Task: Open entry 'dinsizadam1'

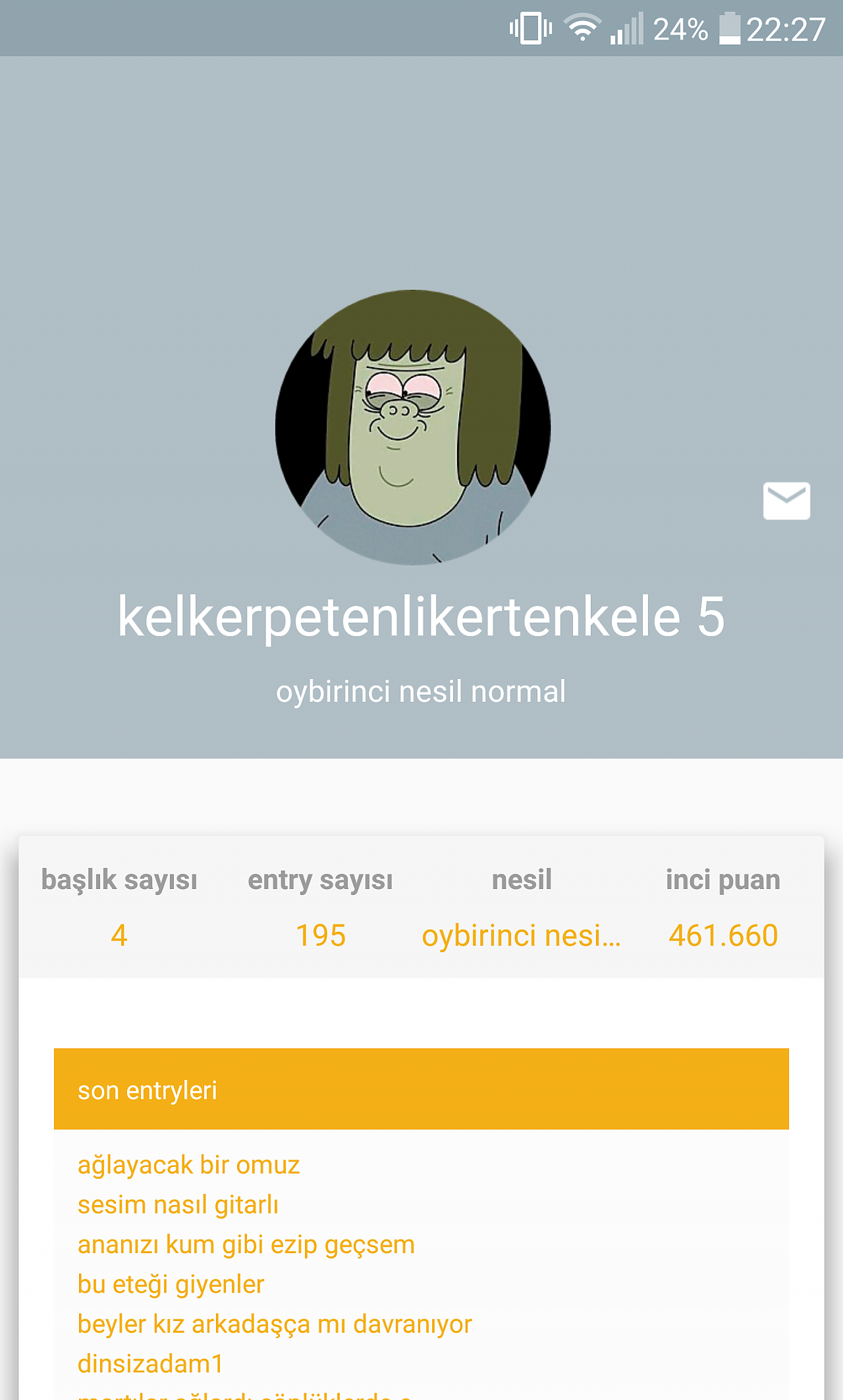Action: [151, 1364]
